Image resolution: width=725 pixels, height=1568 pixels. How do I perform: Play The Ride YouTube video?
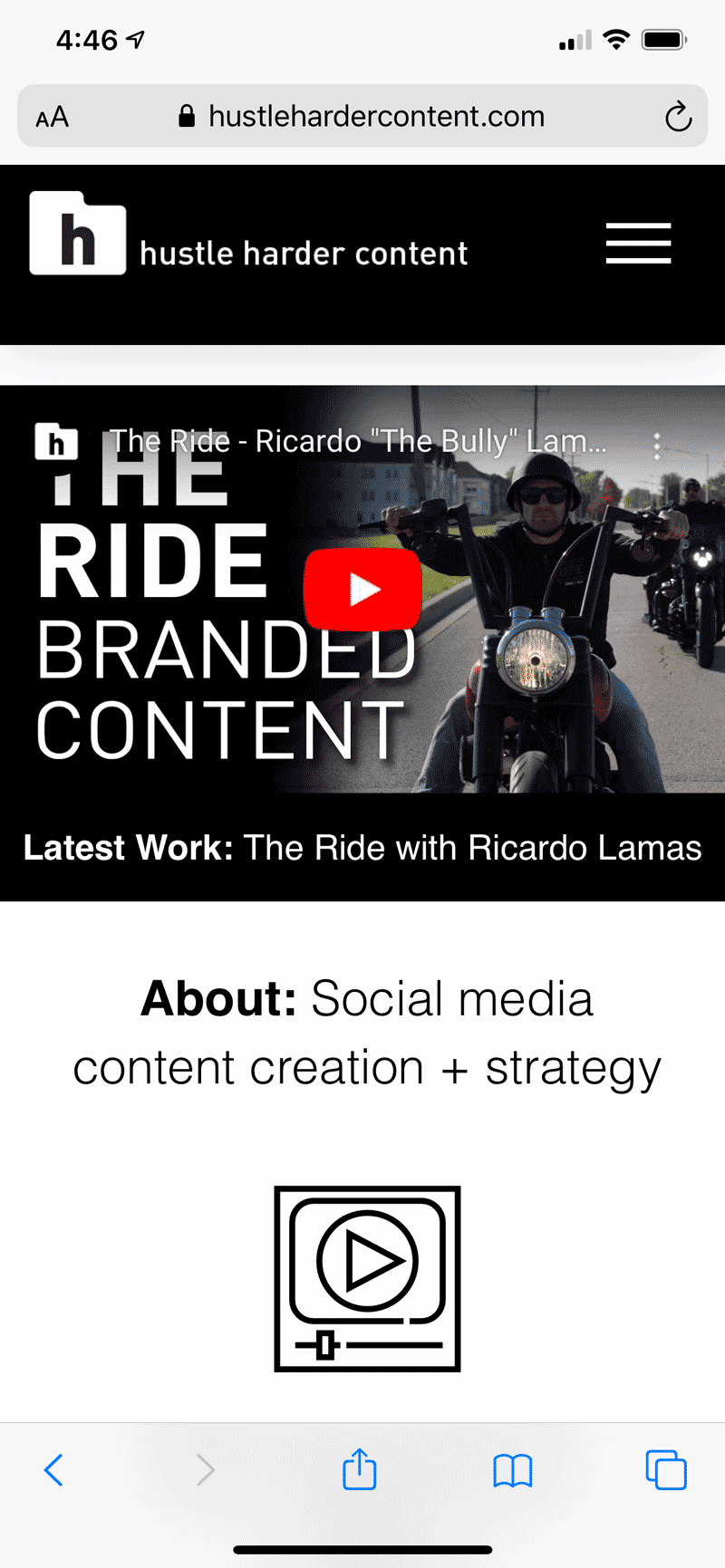coord(362,589)
